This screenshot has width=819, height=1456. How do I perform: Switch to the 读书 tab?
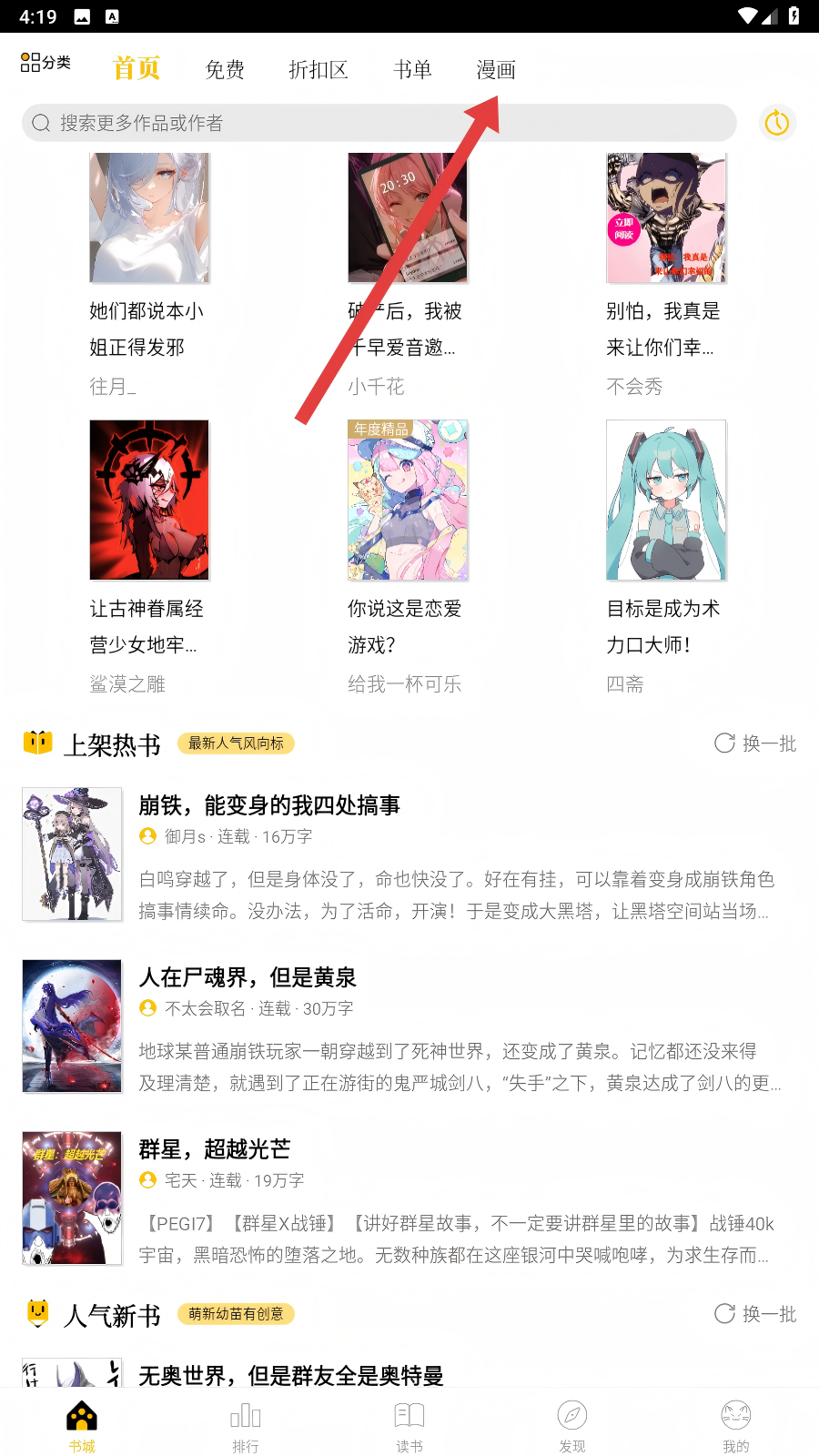tap(409, 1425)
